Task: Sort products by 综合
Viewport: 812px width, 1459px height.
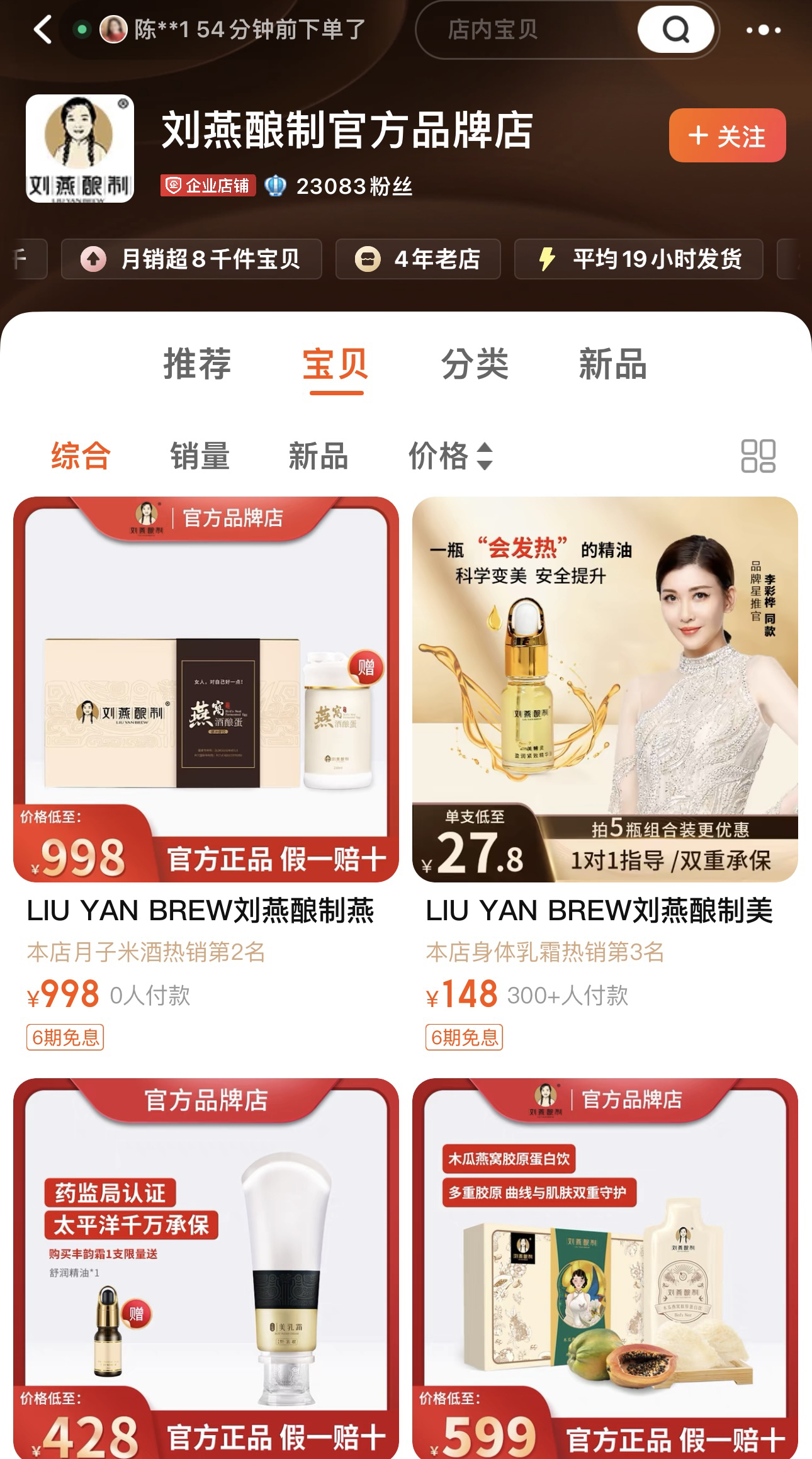Action: tap(81, 456)
